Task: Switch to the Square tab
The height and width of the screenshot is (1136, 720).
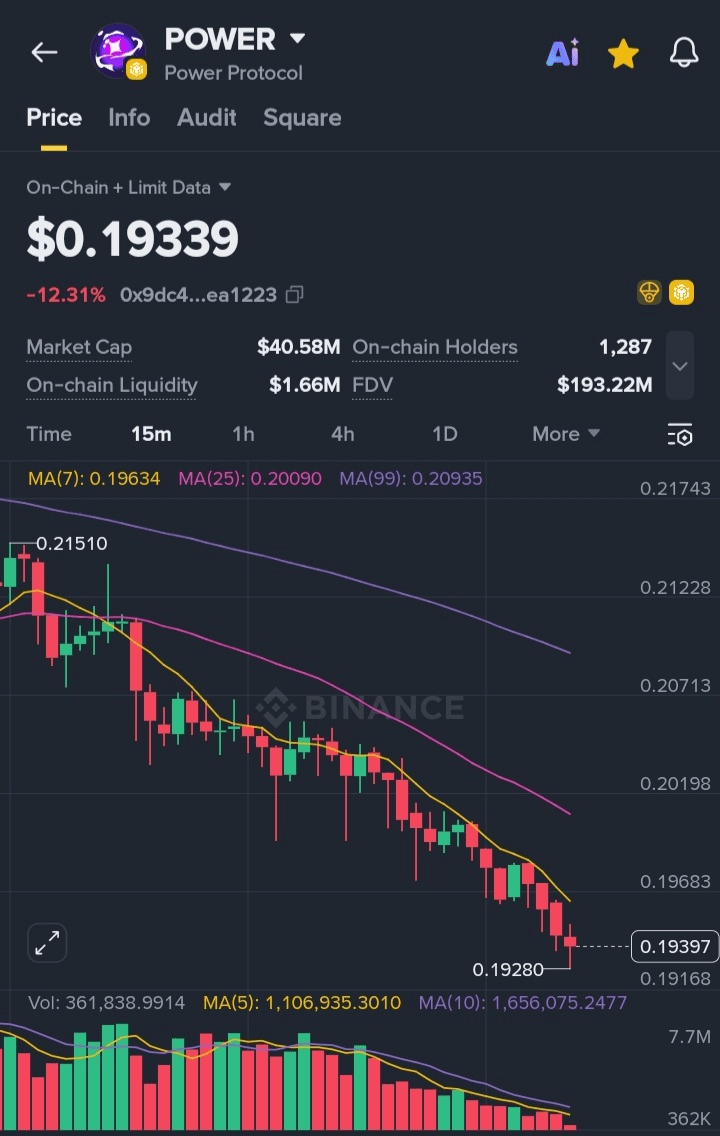Action: (302, 118)
